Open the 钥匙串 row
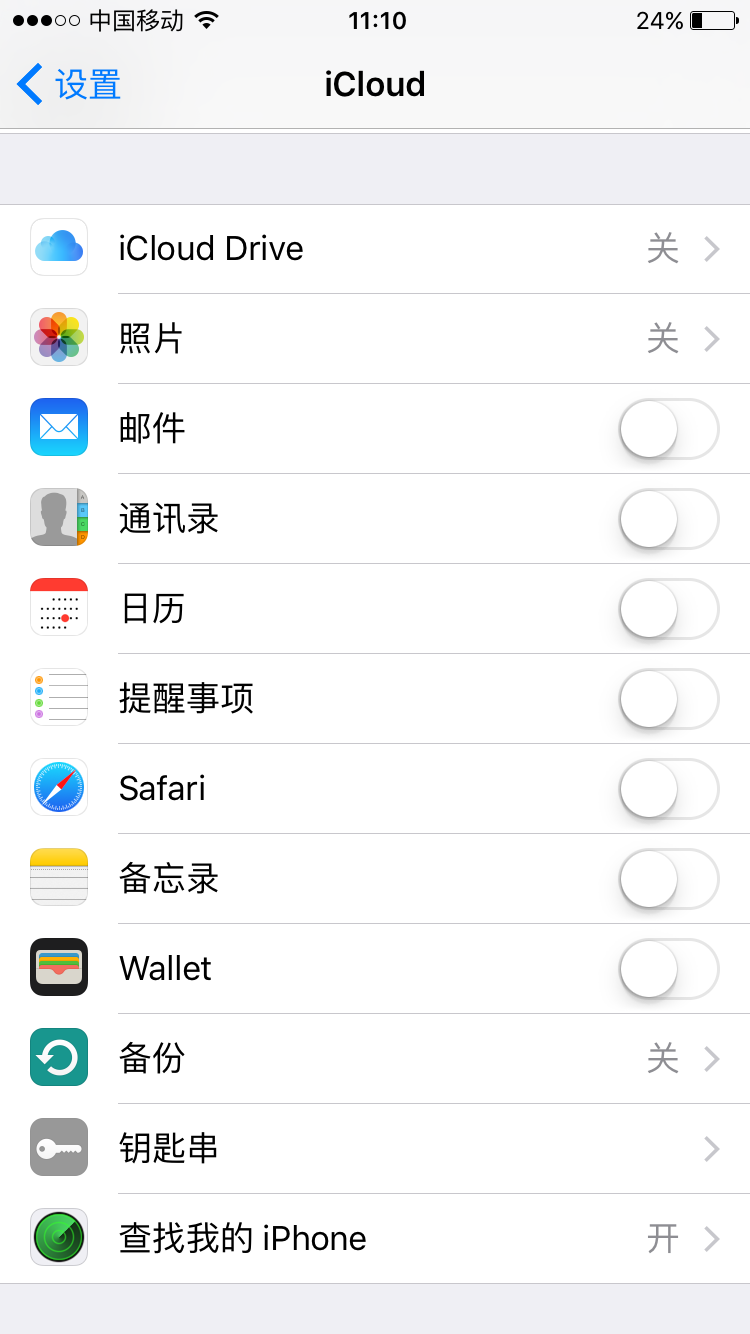 point(375,1149)
